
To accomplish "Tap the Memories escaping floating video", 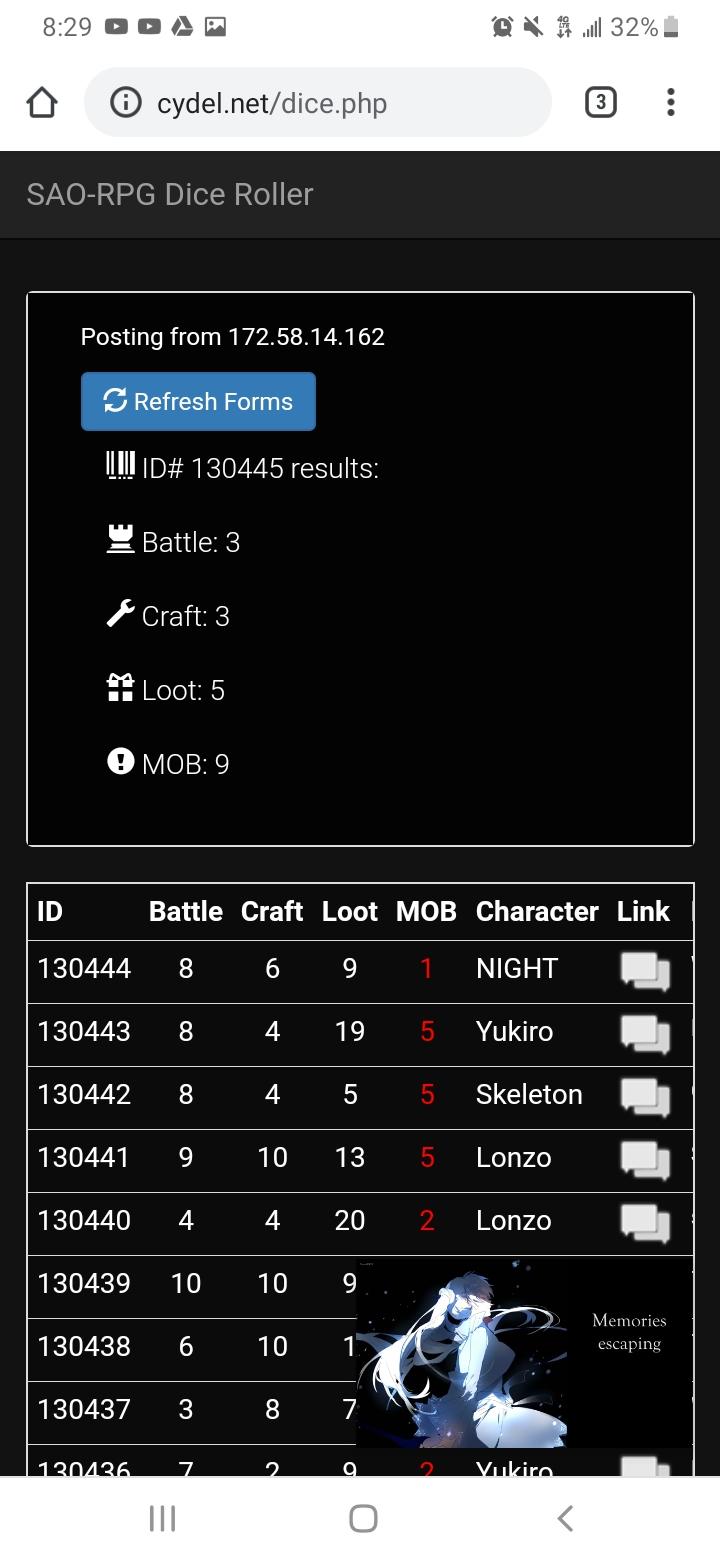I will 525,1352.
